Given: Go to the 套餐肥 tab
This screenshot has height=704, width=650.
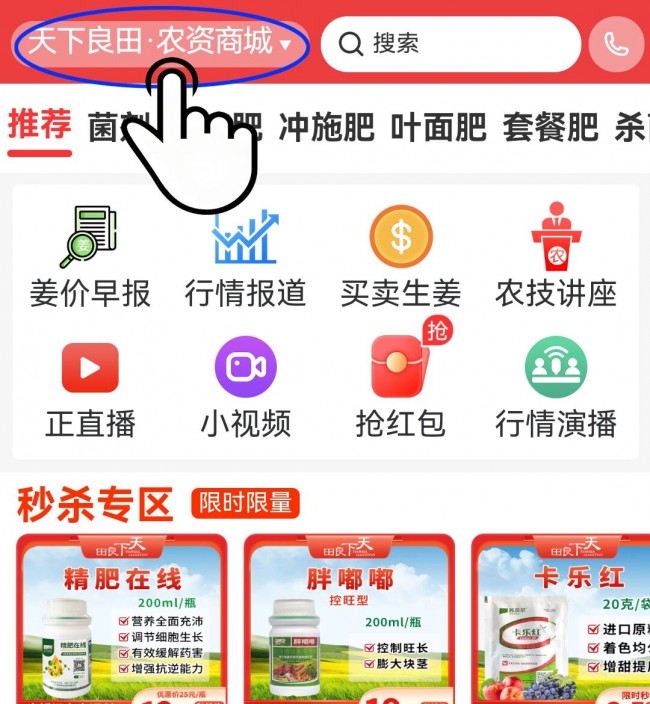Looking at the screenshot, I should pyautogui.click(x=550, y=127).
